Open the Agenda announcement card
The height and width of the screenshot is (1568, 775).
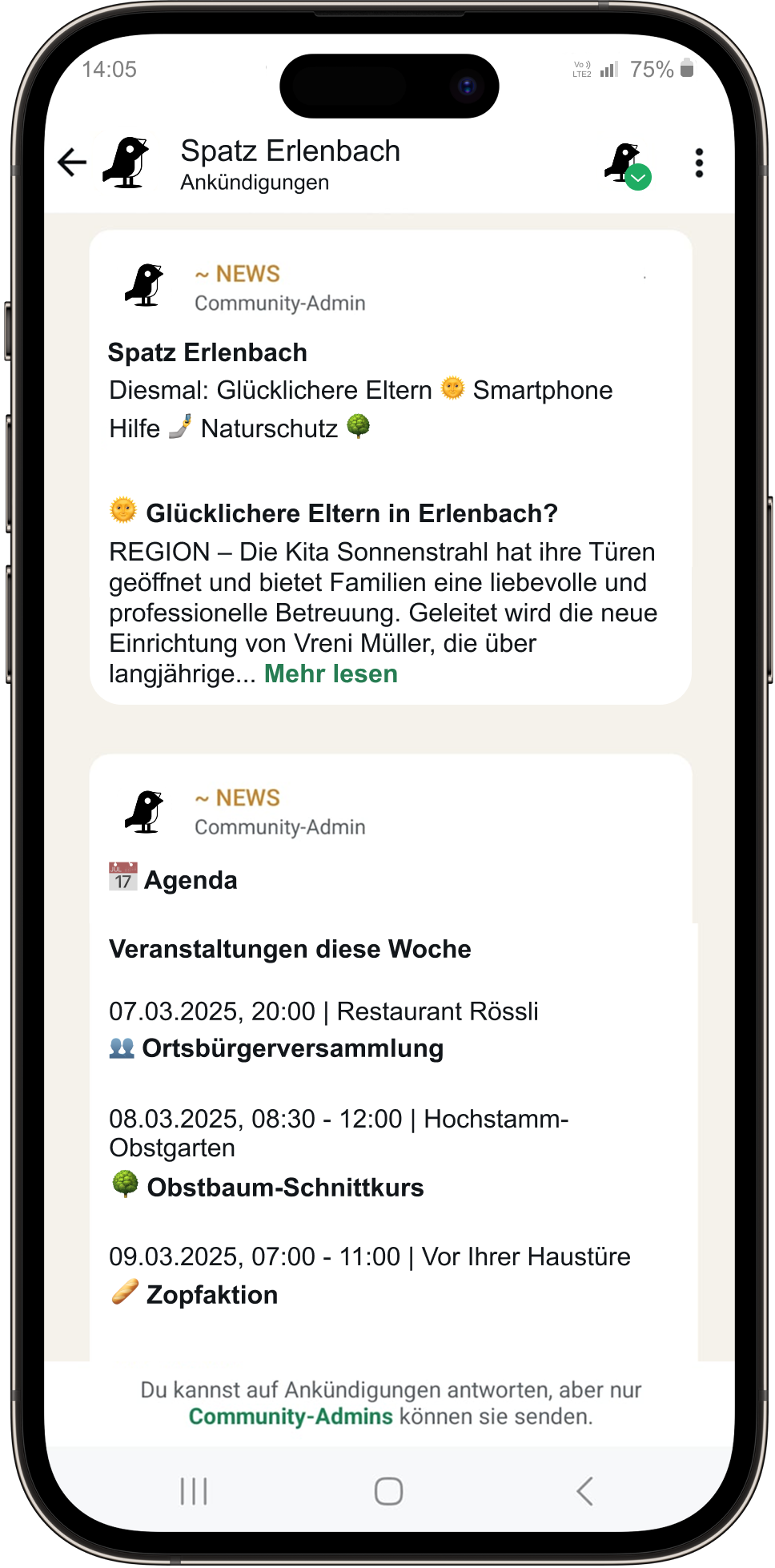point(391,1057)
